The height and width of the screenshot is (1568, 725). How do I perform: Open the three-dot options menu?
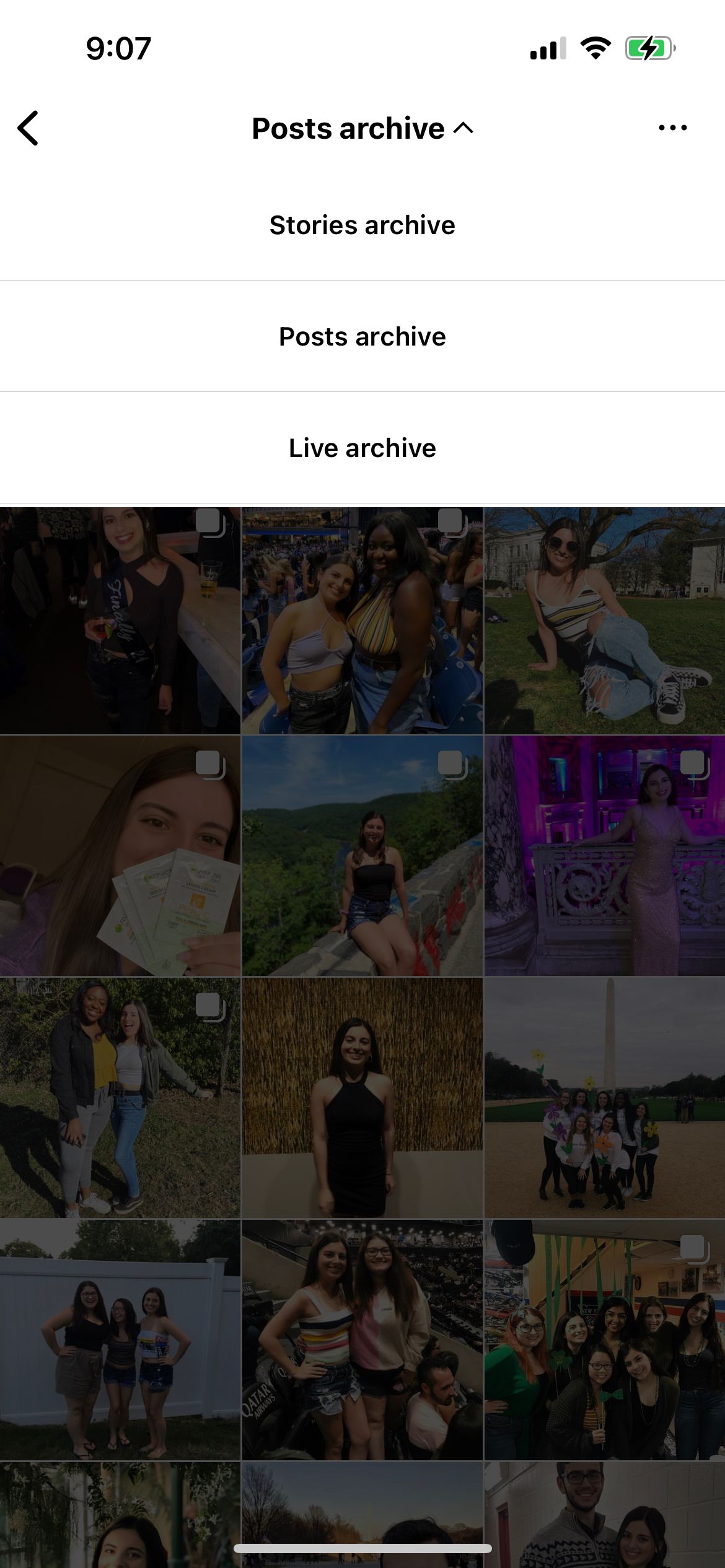point(673,128)
